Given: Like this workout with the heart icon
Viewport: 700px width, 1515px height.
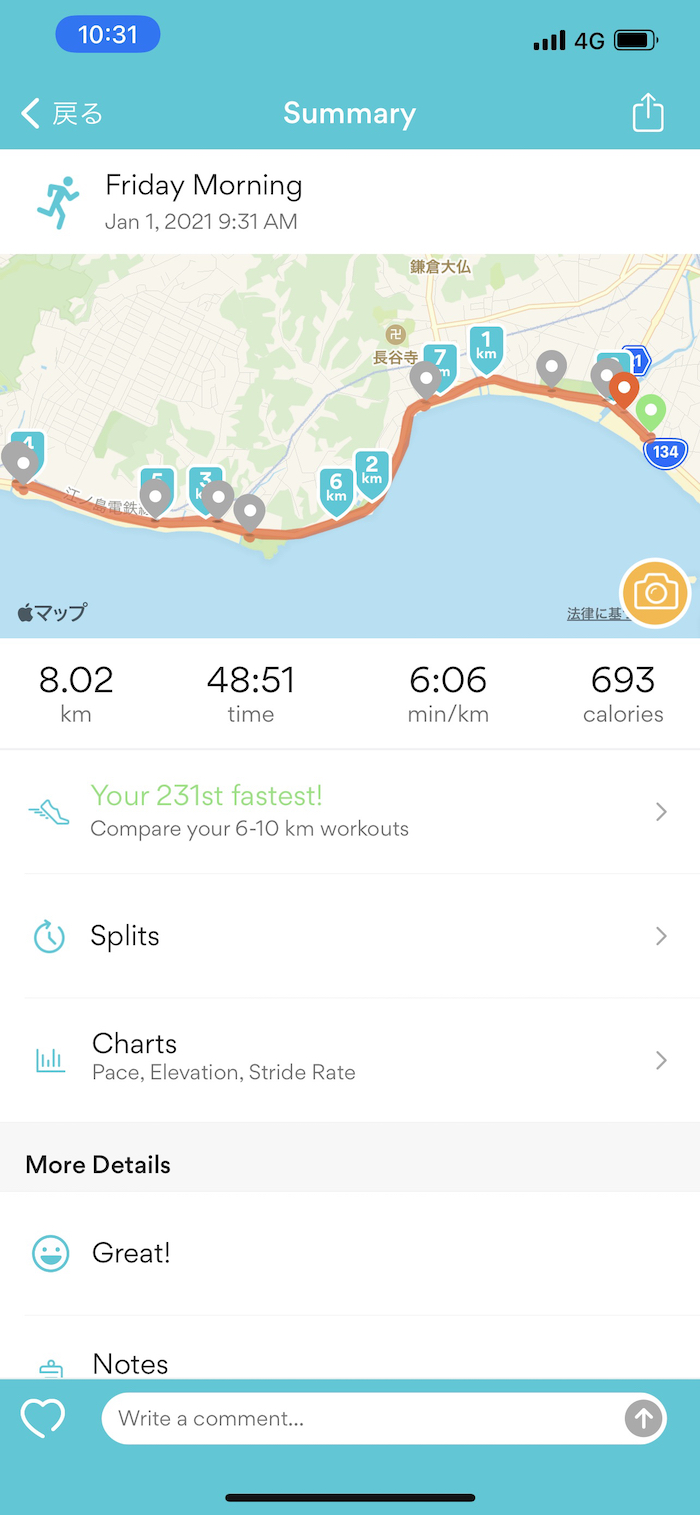Looking at the screenshot, I should click(43, 1418).
